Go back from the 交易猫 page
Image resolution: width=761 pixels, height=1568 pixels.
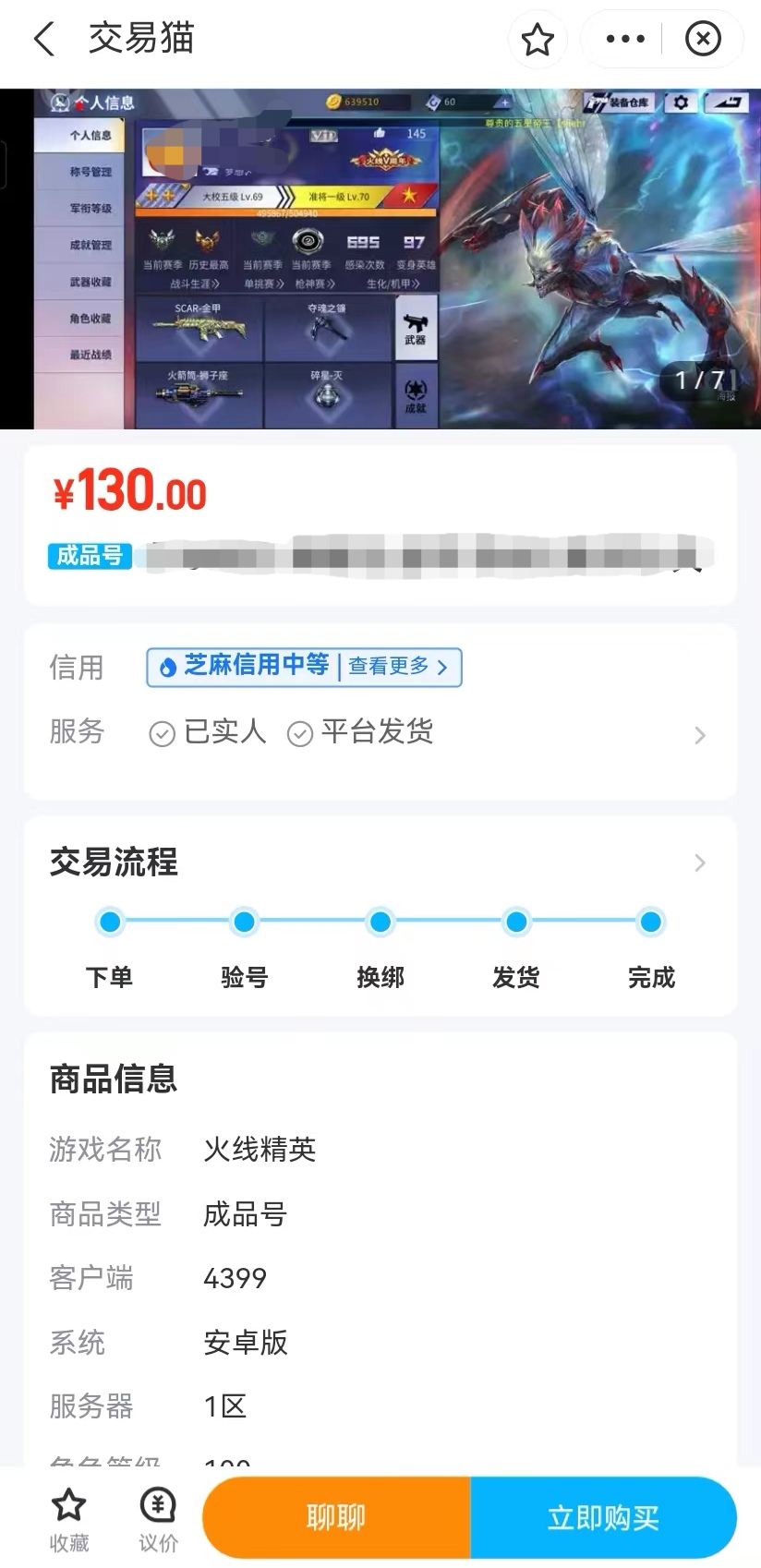[43, 39]
